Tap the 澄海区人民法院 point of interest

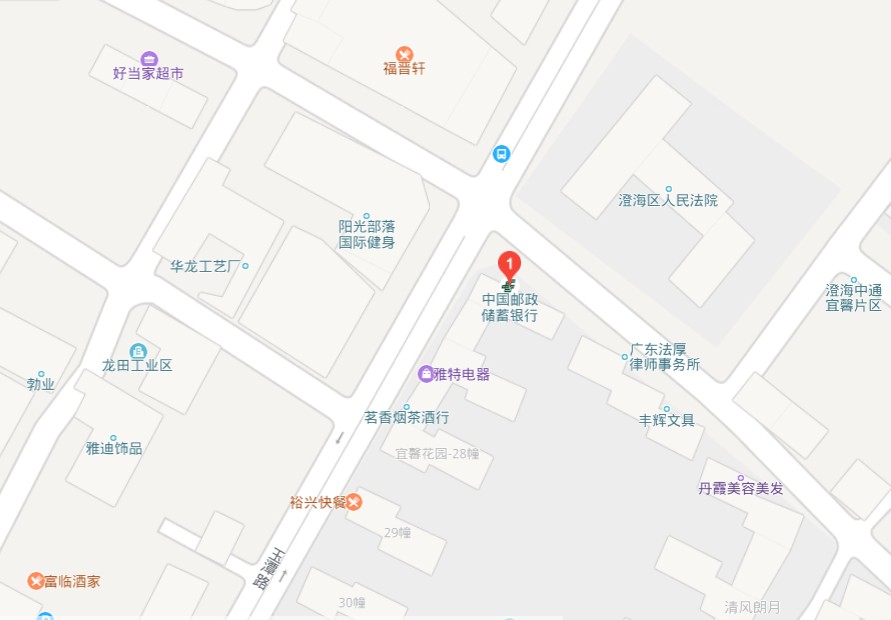[x=668, y=189]
